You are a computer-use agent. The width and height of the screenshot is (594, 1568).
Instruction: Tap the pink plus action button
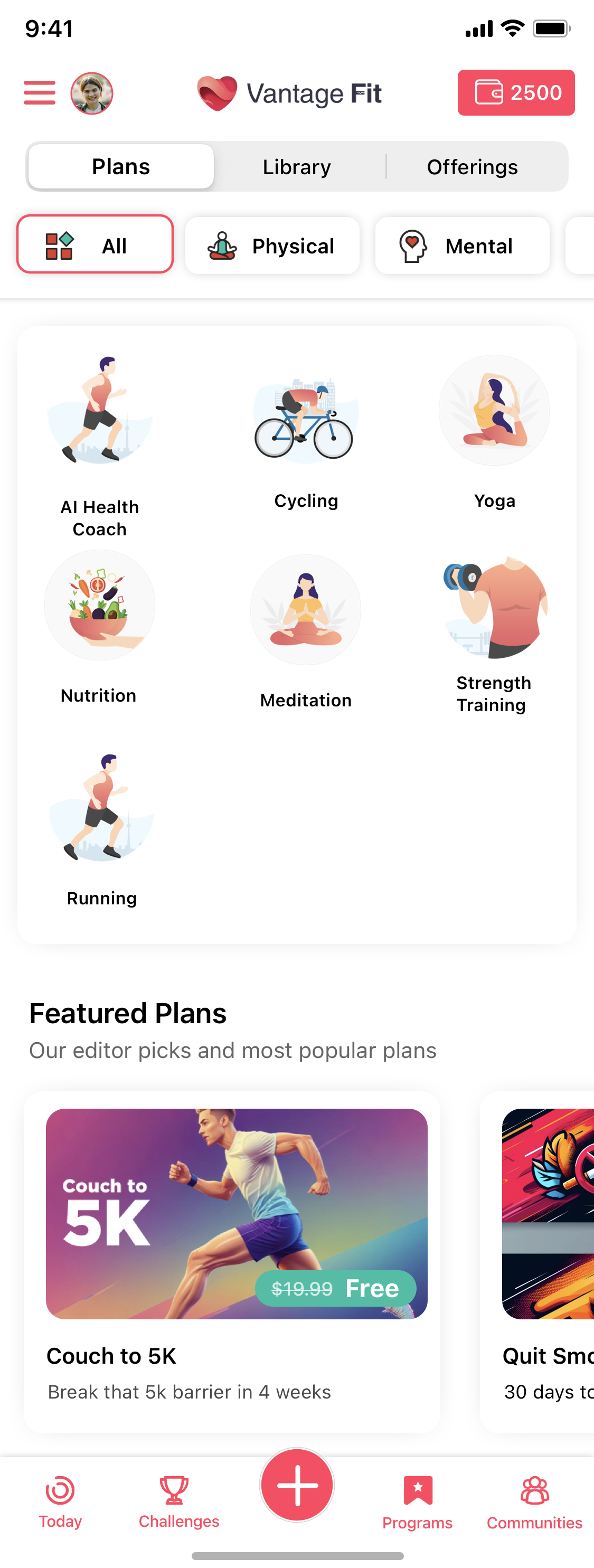[296, 1485]
